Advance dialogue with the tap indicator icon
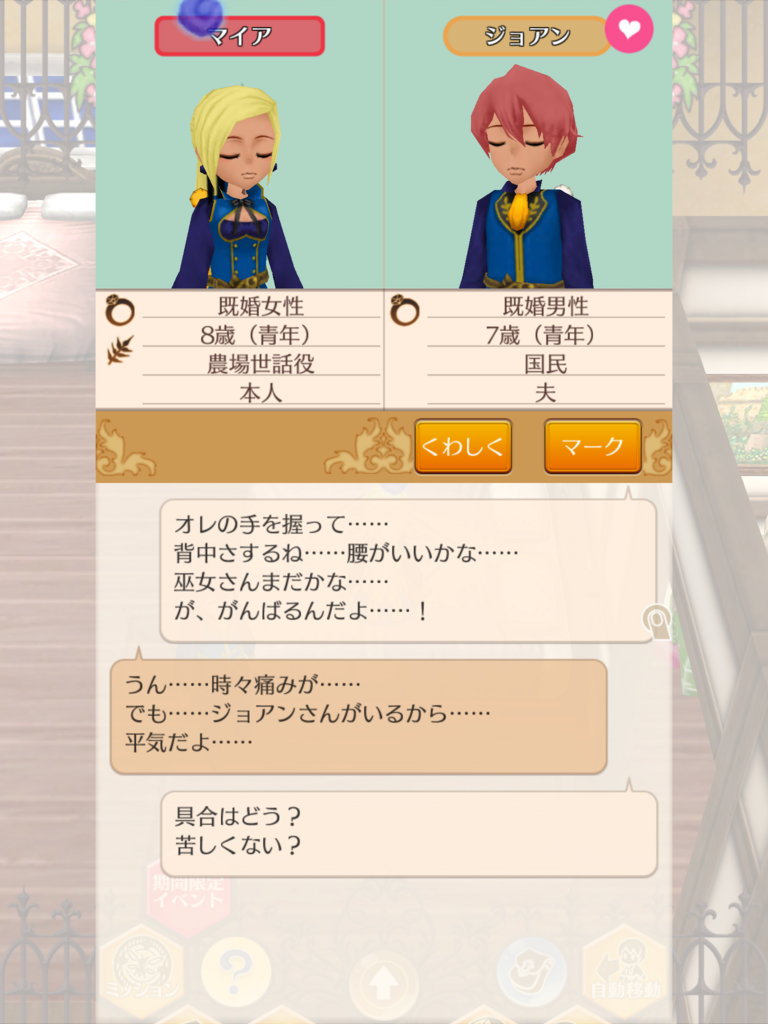The width and height of the screenshot is (768, 1024). click(x=657, y=623)
